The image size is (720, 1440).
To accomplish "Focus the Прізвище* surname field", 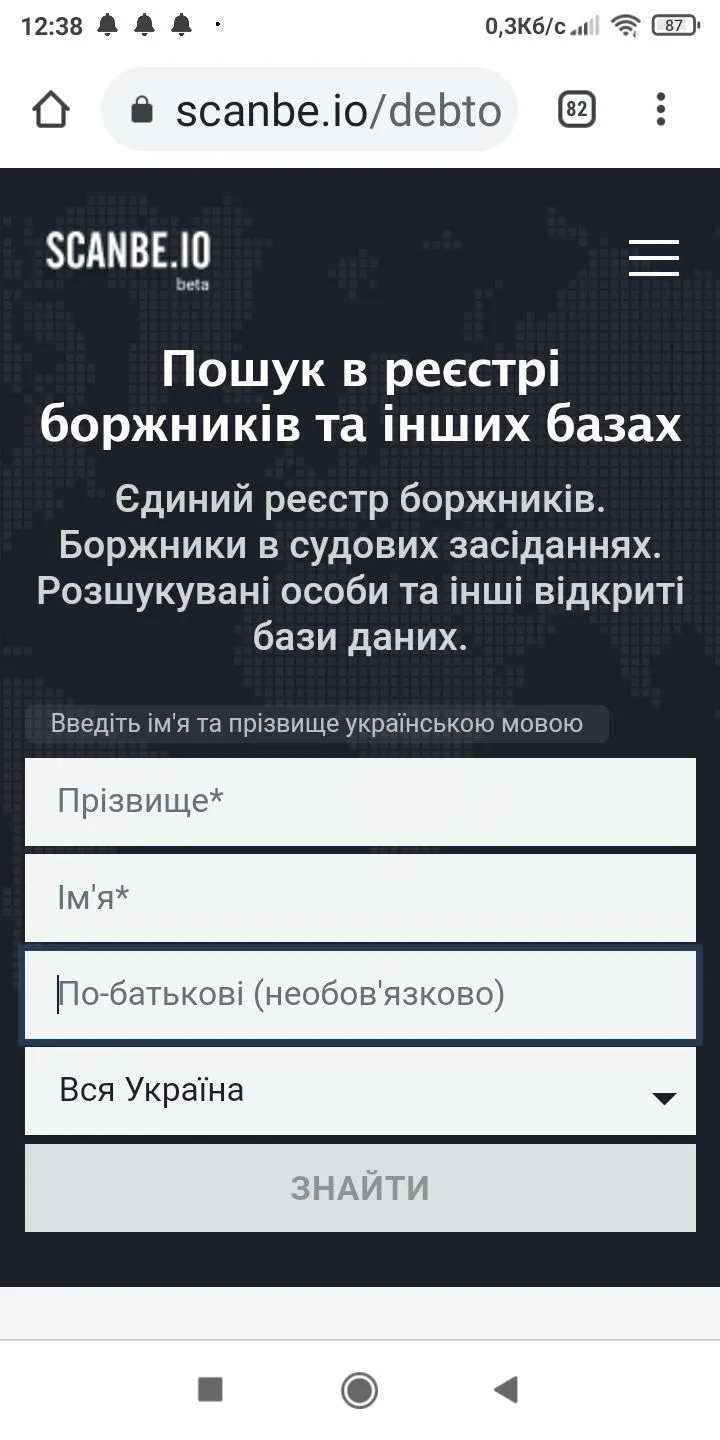I will pos(360,802).
